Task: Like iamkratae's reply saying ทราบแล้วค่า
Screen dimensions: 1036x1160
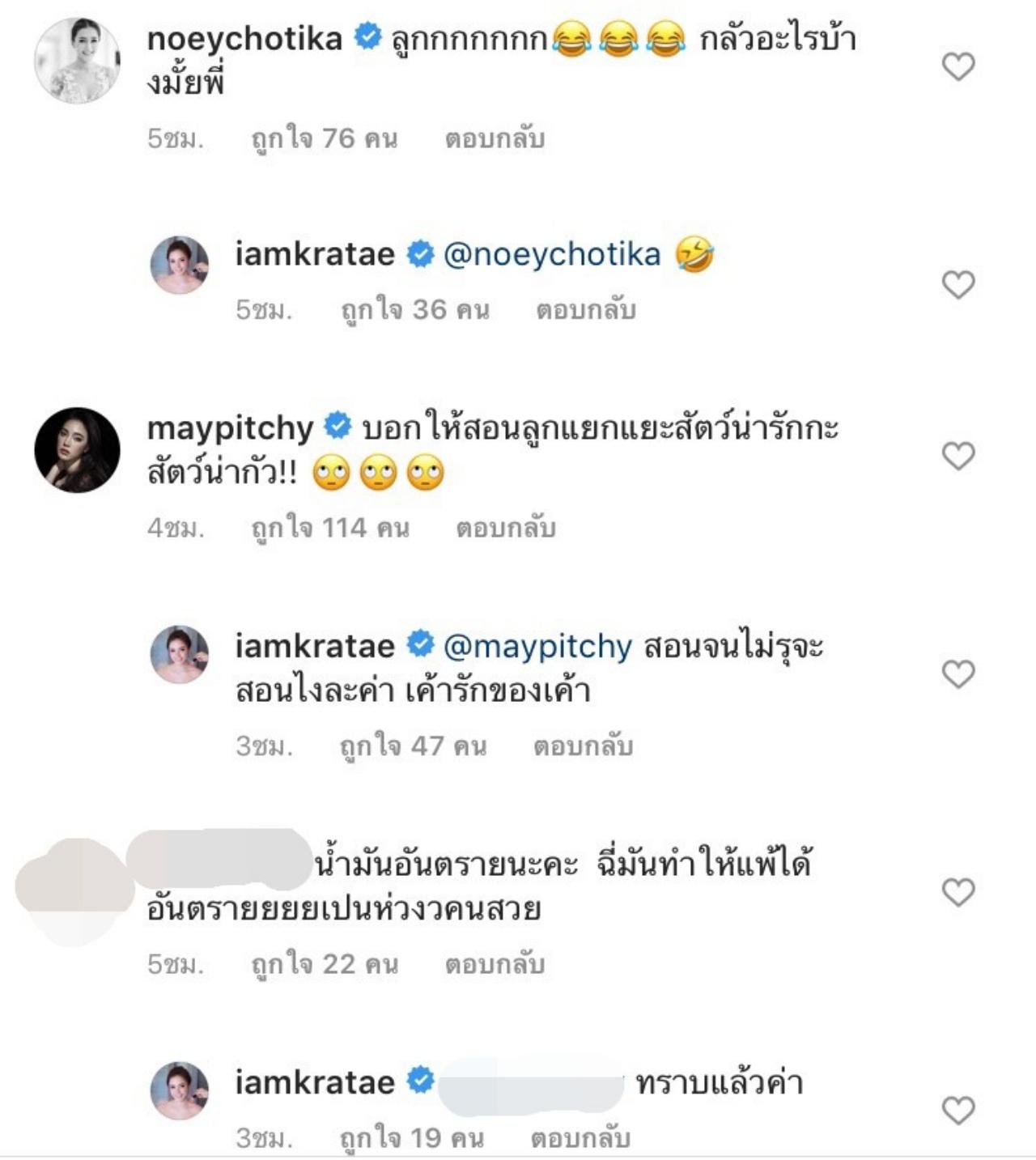Action: pos(958,1111)
